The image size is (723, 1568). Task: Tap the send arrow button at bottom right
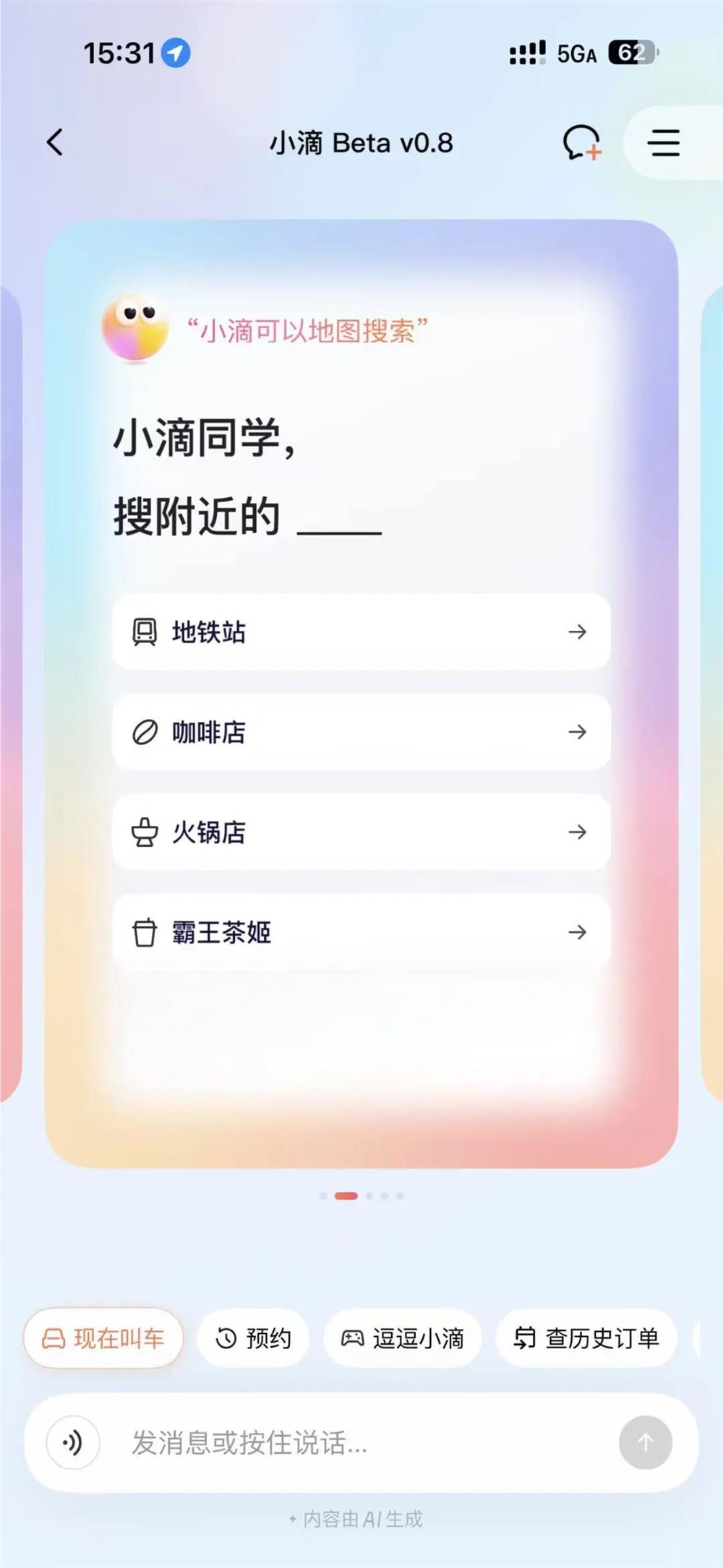(646, 1442)
